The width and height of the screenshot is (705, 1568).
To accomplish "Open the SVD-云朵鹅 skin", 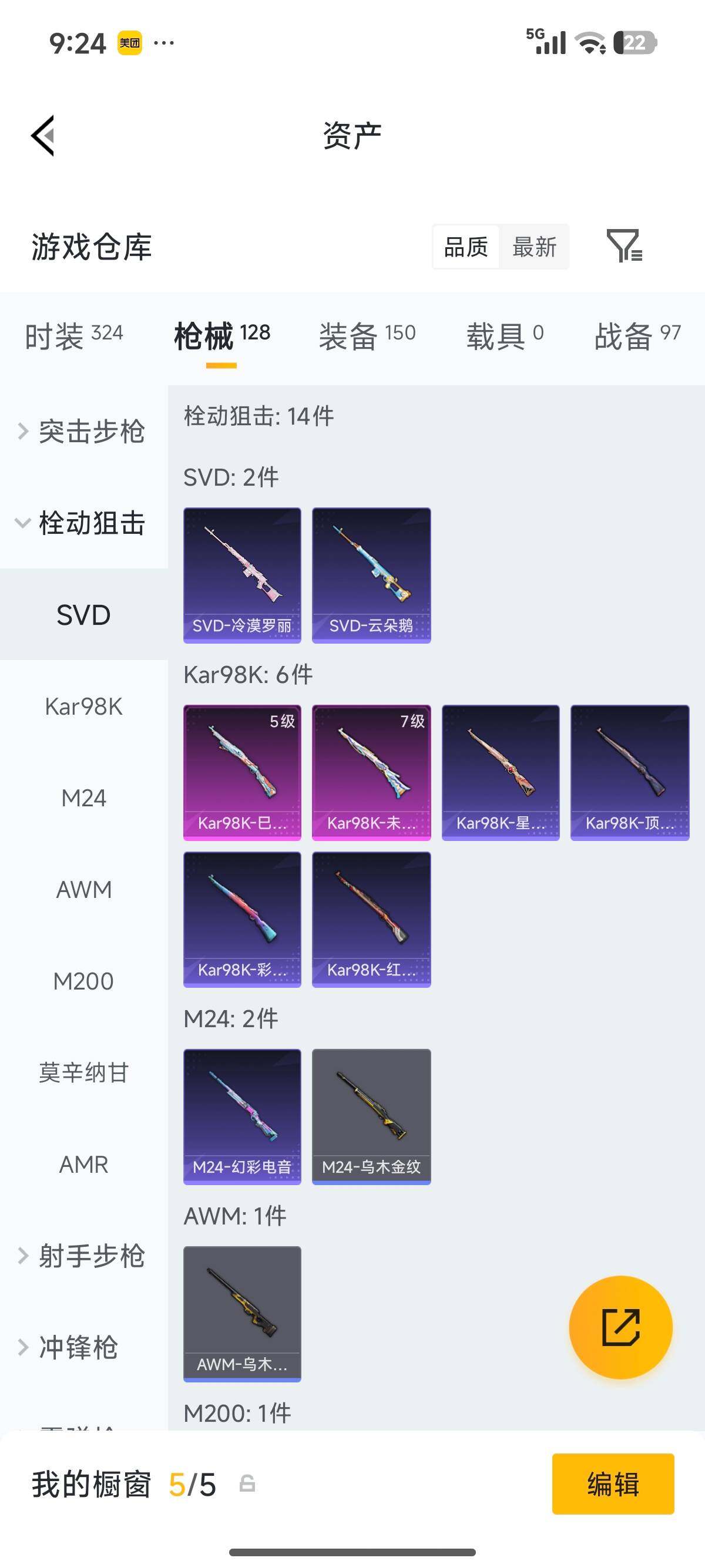I will [x=371, y=574].
